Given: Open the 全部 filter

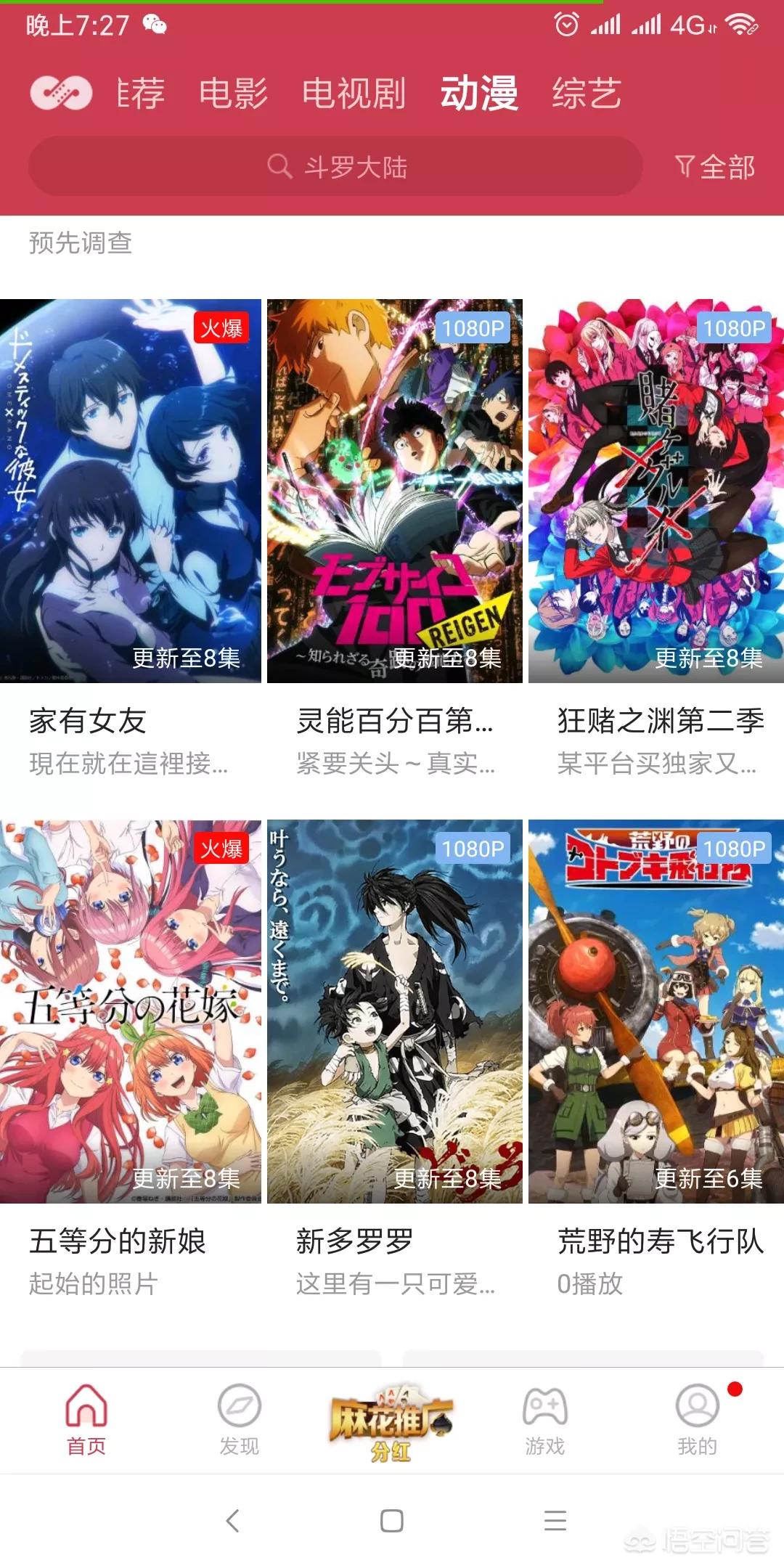Looking at the screenshot, I should [x=715, y=167].
